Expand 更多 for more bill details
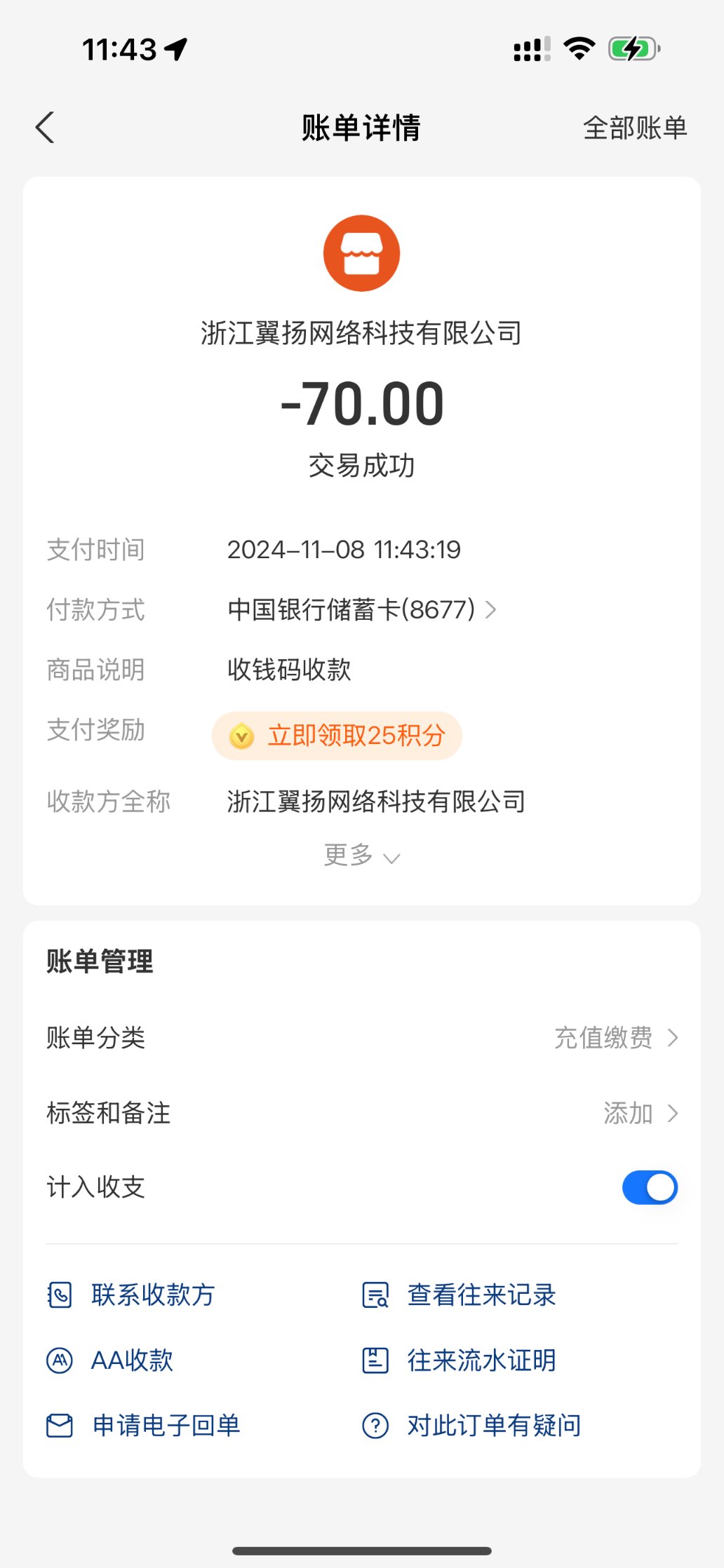The width and height of the screenshot is (724, 1568). point(361,856)
